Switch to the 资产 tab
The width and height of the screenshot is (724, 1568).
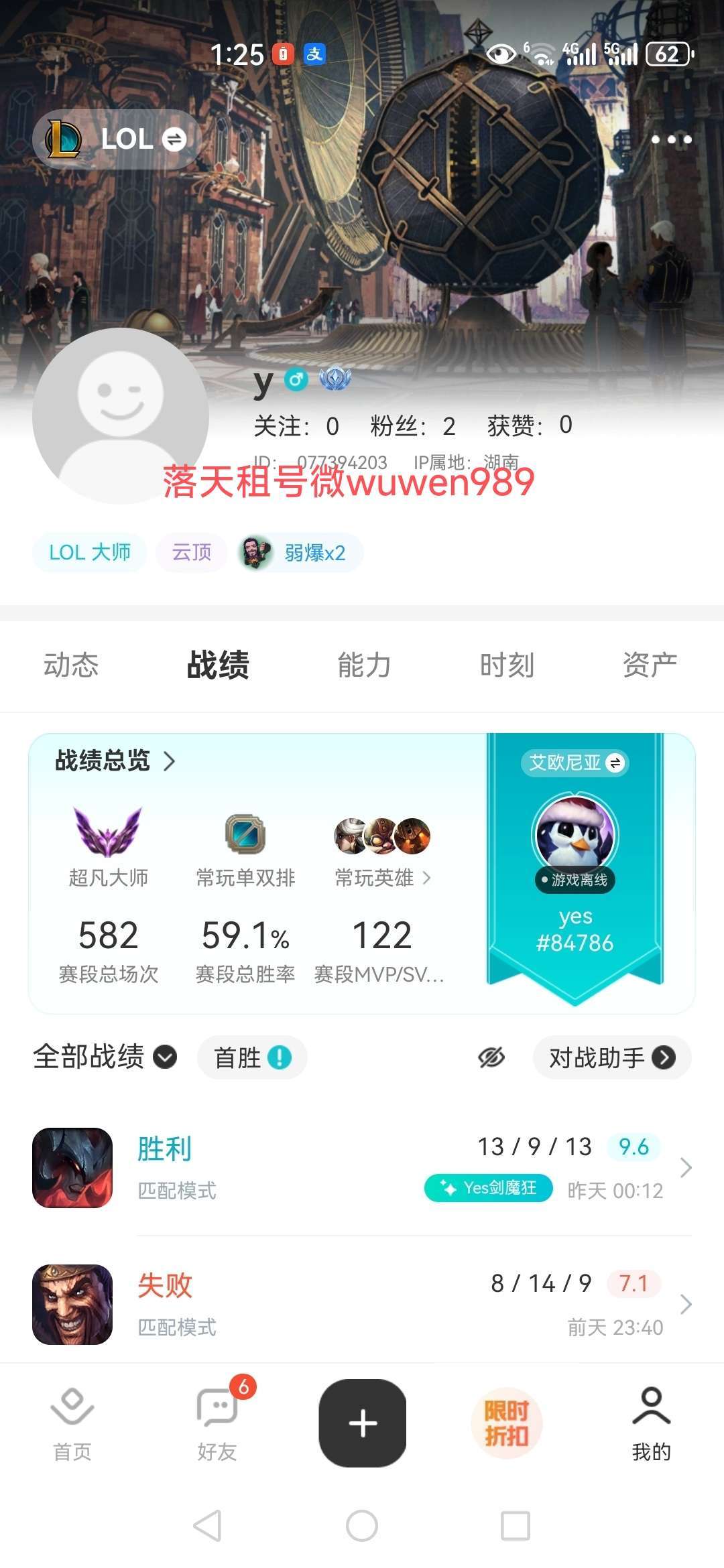point(649,665)
